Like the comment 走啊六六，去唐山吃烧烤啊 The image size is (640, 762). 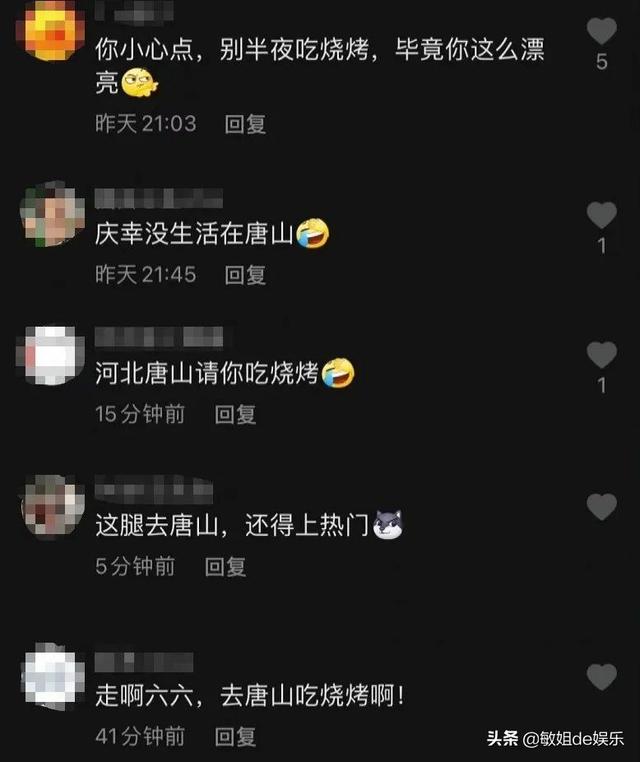[x=601, y=677]
